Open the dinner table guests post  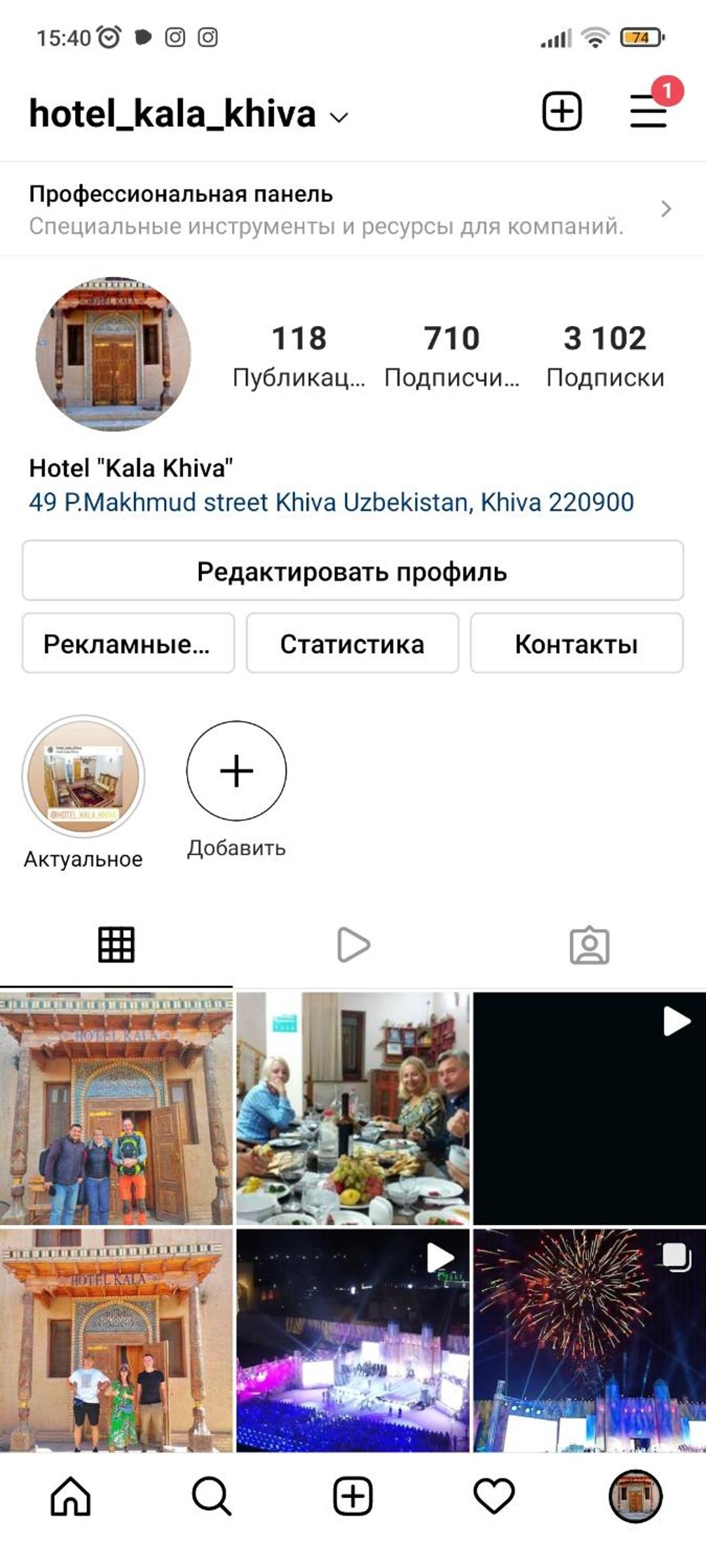353,1108
